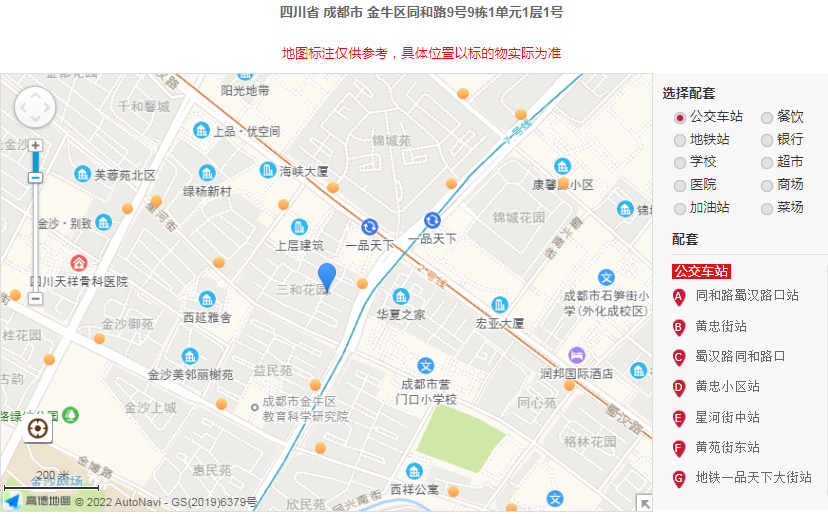
Task: Select the 菜场 radio option
Action: 767,208
